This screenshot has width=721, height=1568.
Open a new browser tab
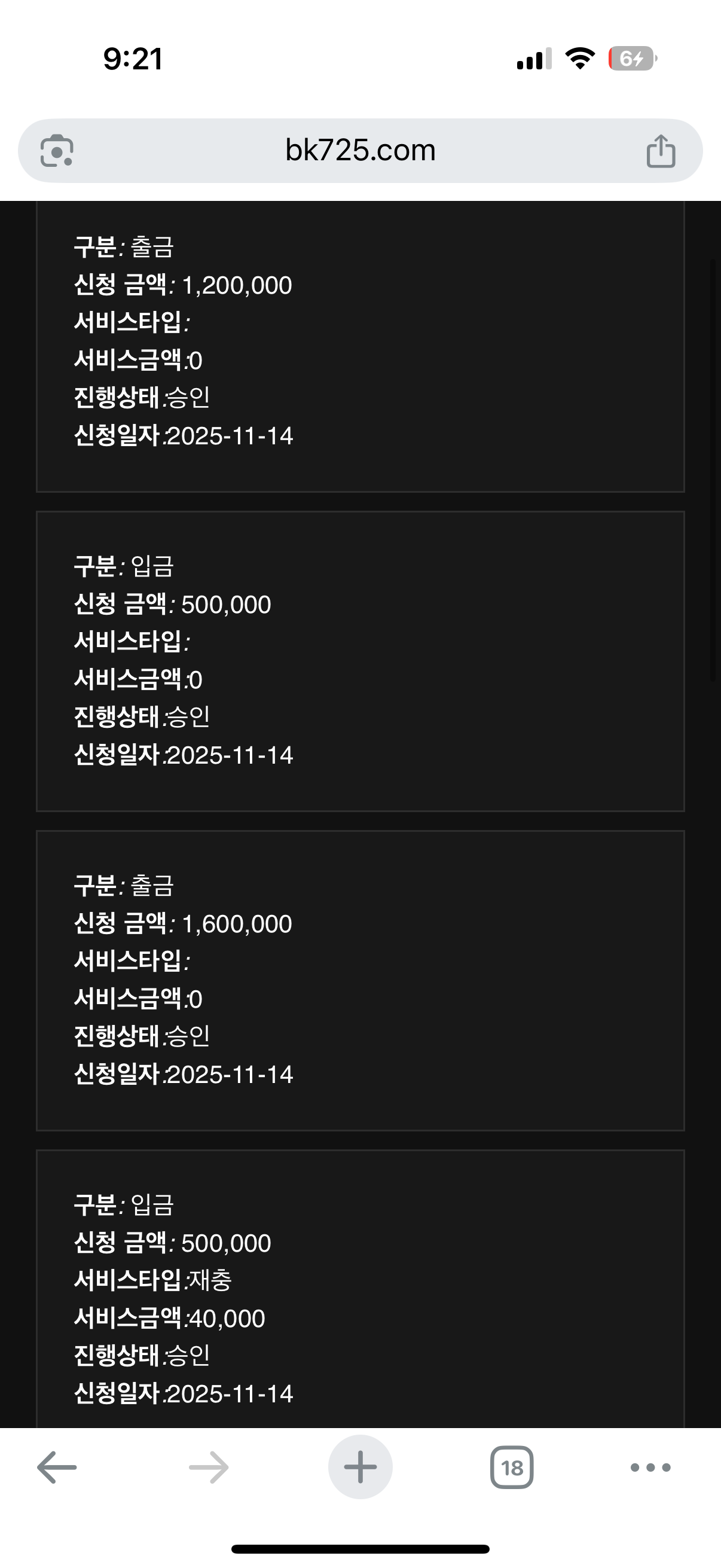coord(360,1467)
